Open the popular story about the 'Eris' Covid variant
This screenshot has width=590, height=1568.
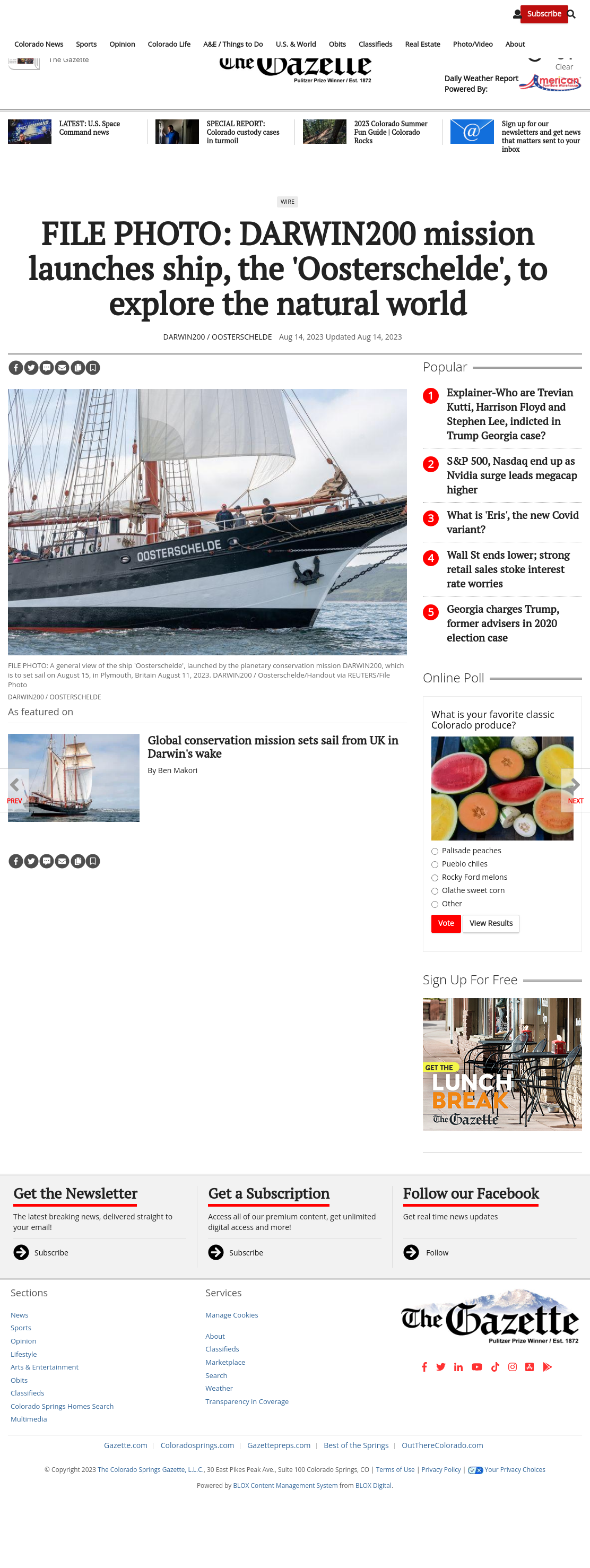pyautogui.click(x=513, y=522)
